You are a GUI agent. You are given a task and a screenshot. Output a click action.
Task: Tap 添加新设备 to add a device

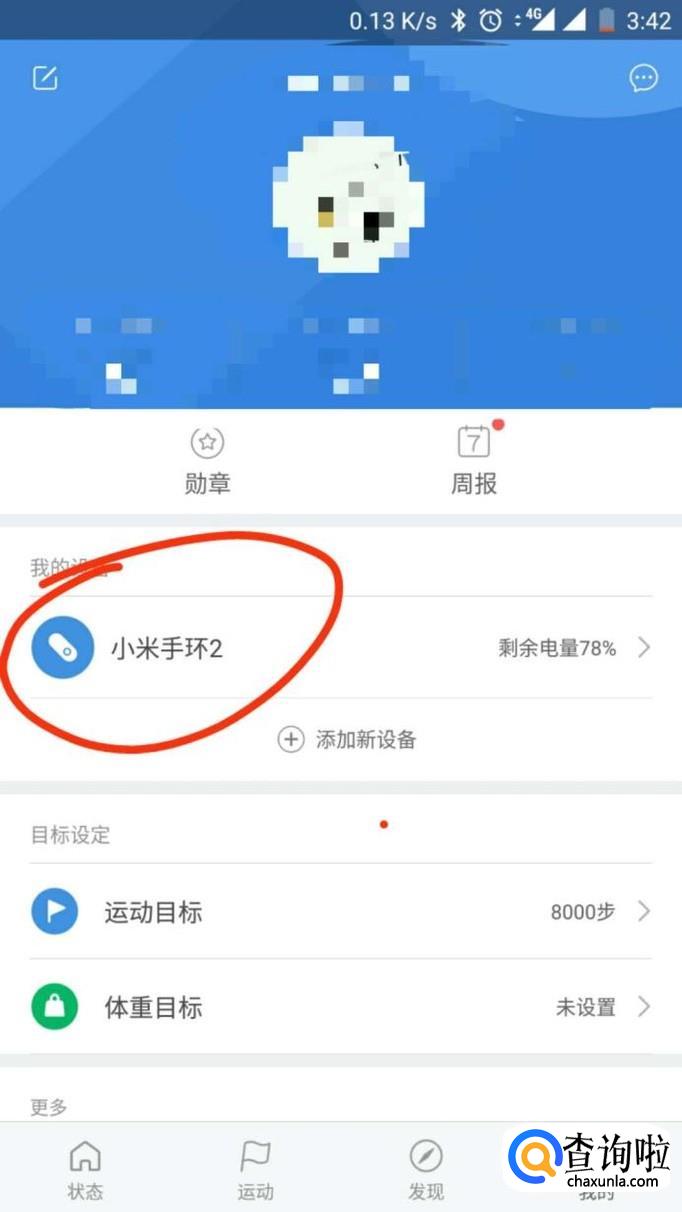click(x=347, y=740)
